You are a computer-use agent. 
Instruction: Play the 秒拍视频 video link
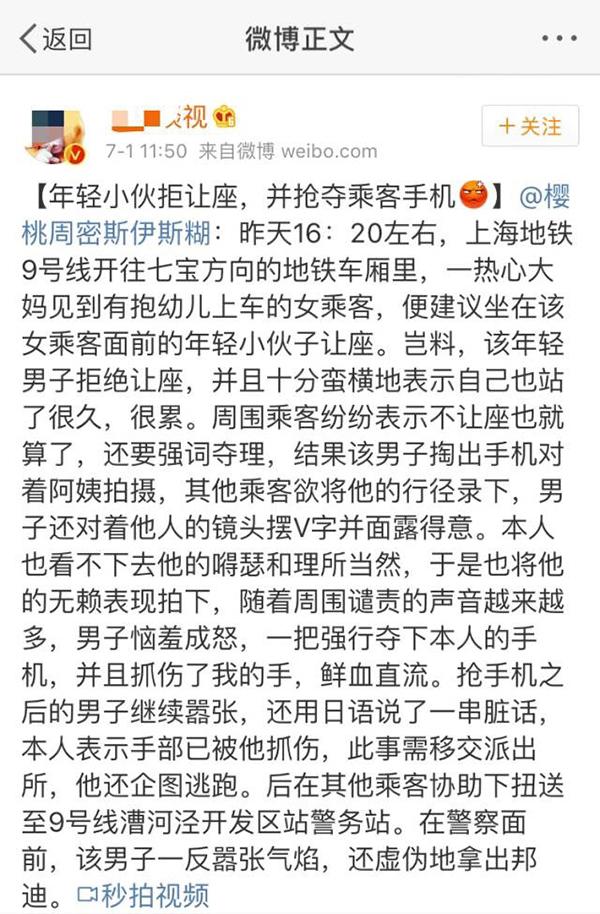click(x=145, y=891)
